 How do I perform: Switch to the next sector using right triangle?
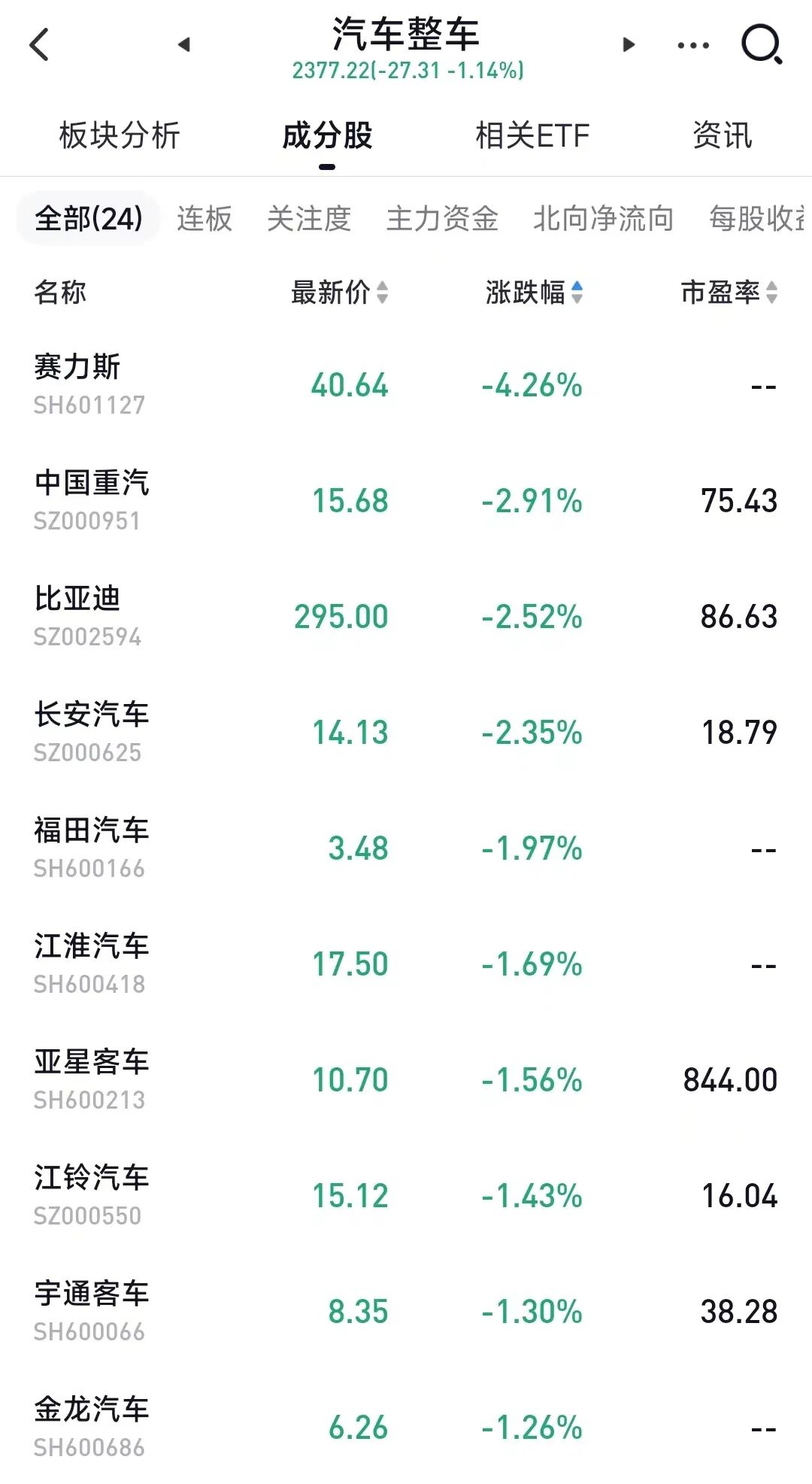coord(629,44)
